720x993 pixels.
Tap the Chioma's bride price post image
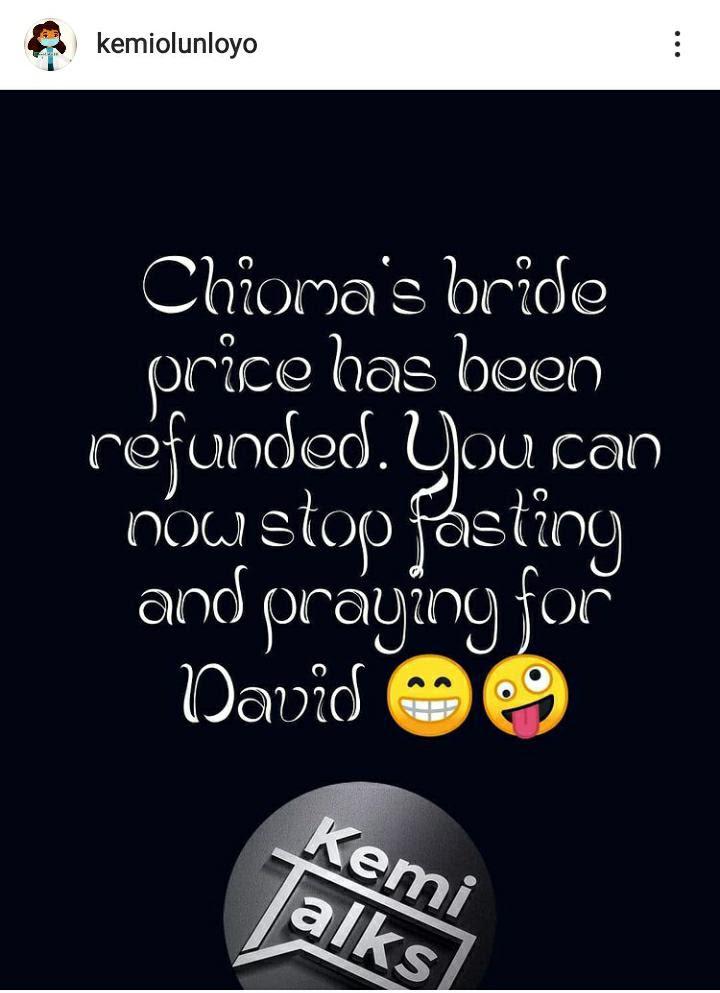click(360, 540)
